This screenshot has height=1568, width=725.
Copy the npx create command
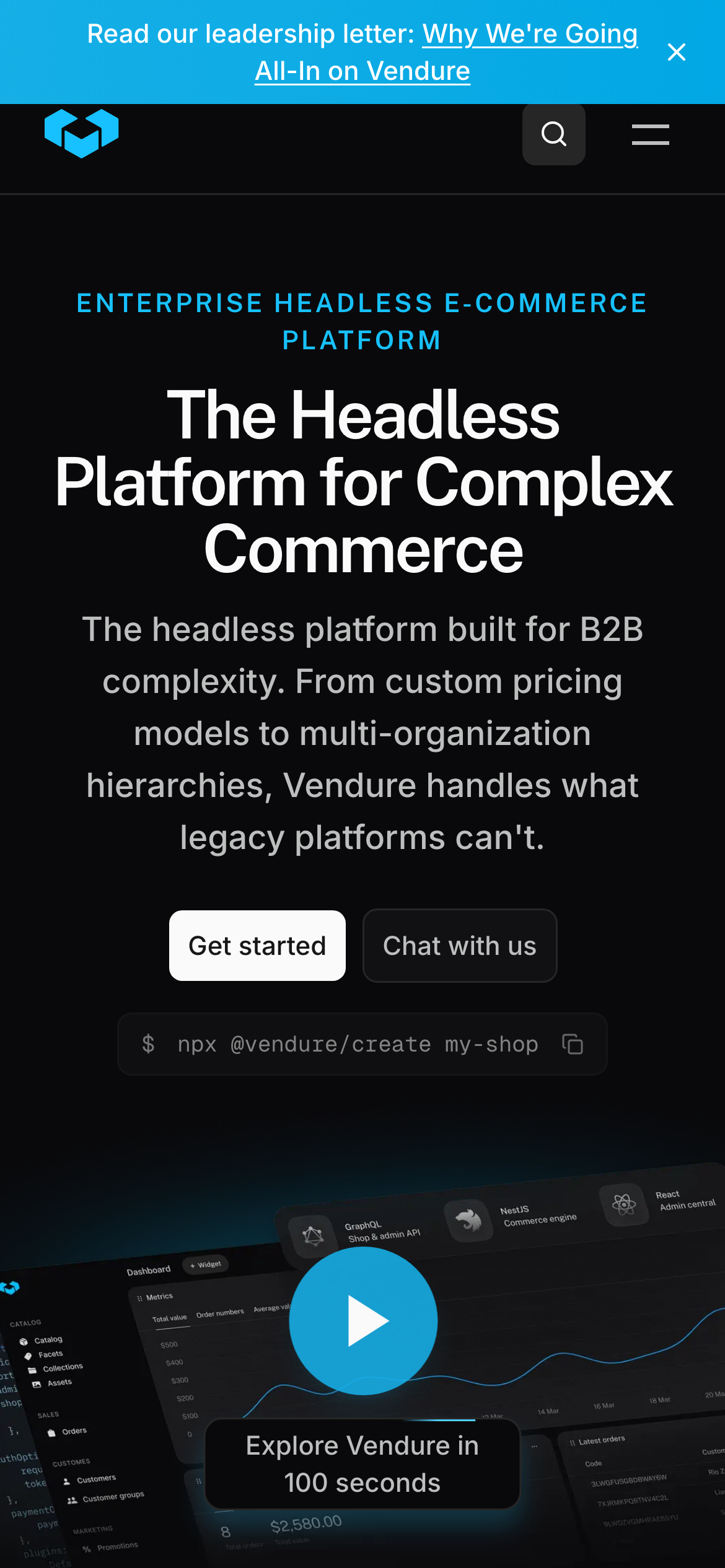point(572,1044)
